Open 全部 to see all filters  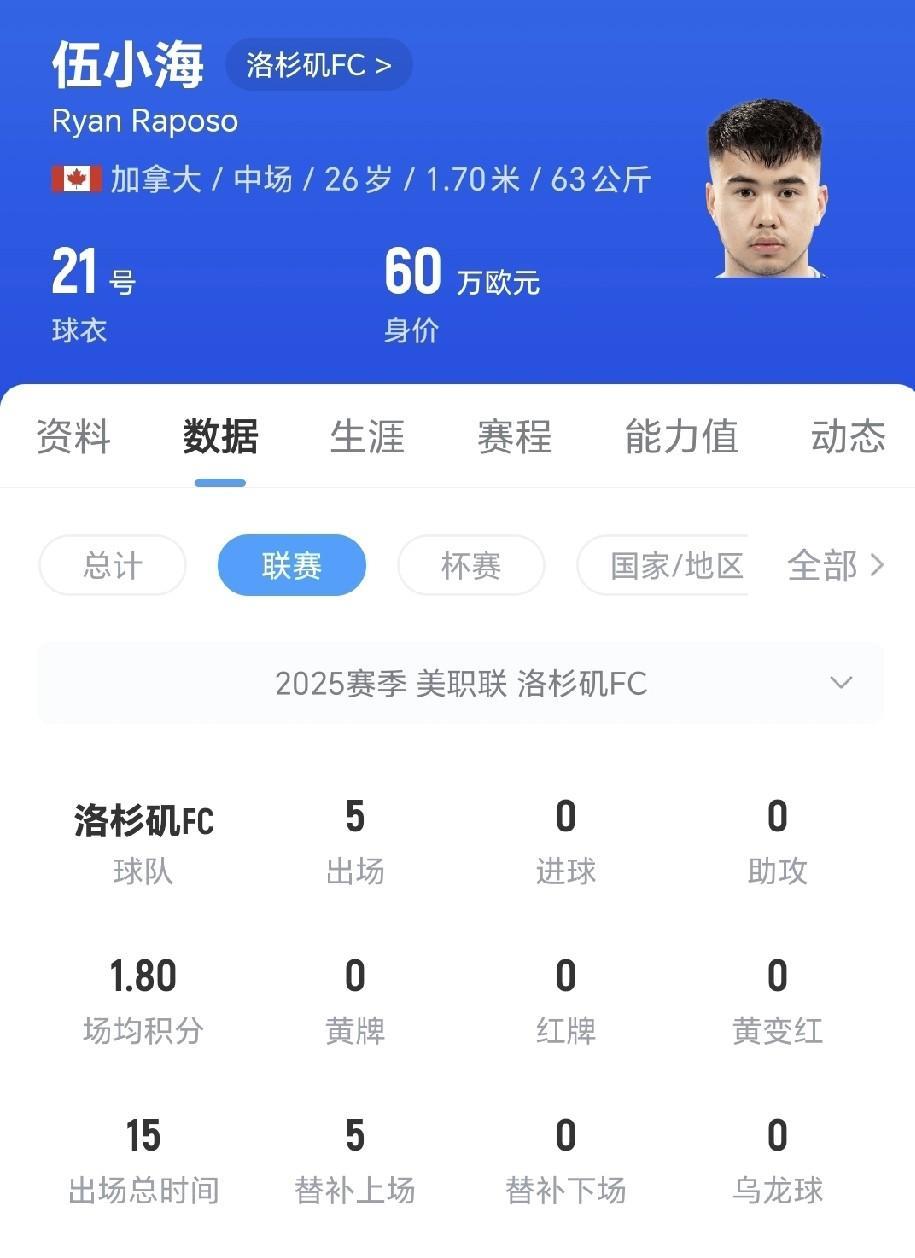836,565
